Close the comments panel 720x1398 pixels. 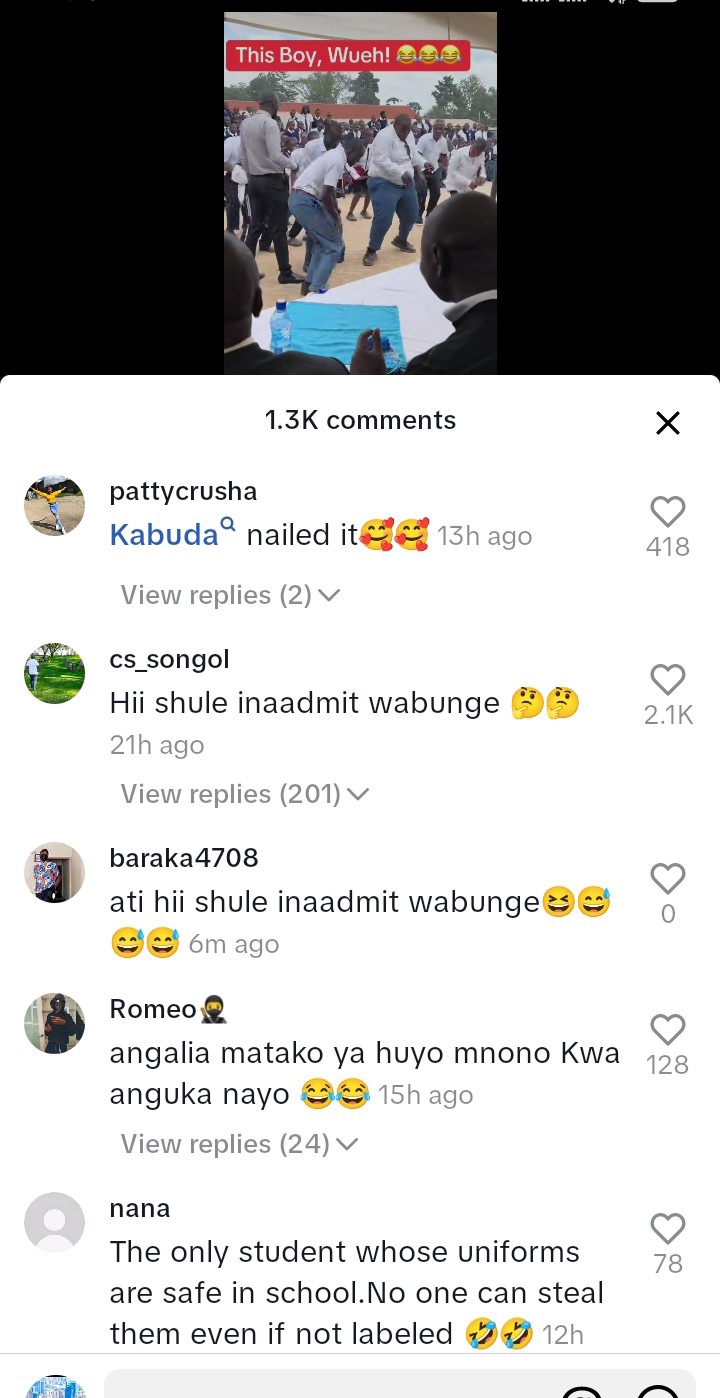click(x=667, y=423)
